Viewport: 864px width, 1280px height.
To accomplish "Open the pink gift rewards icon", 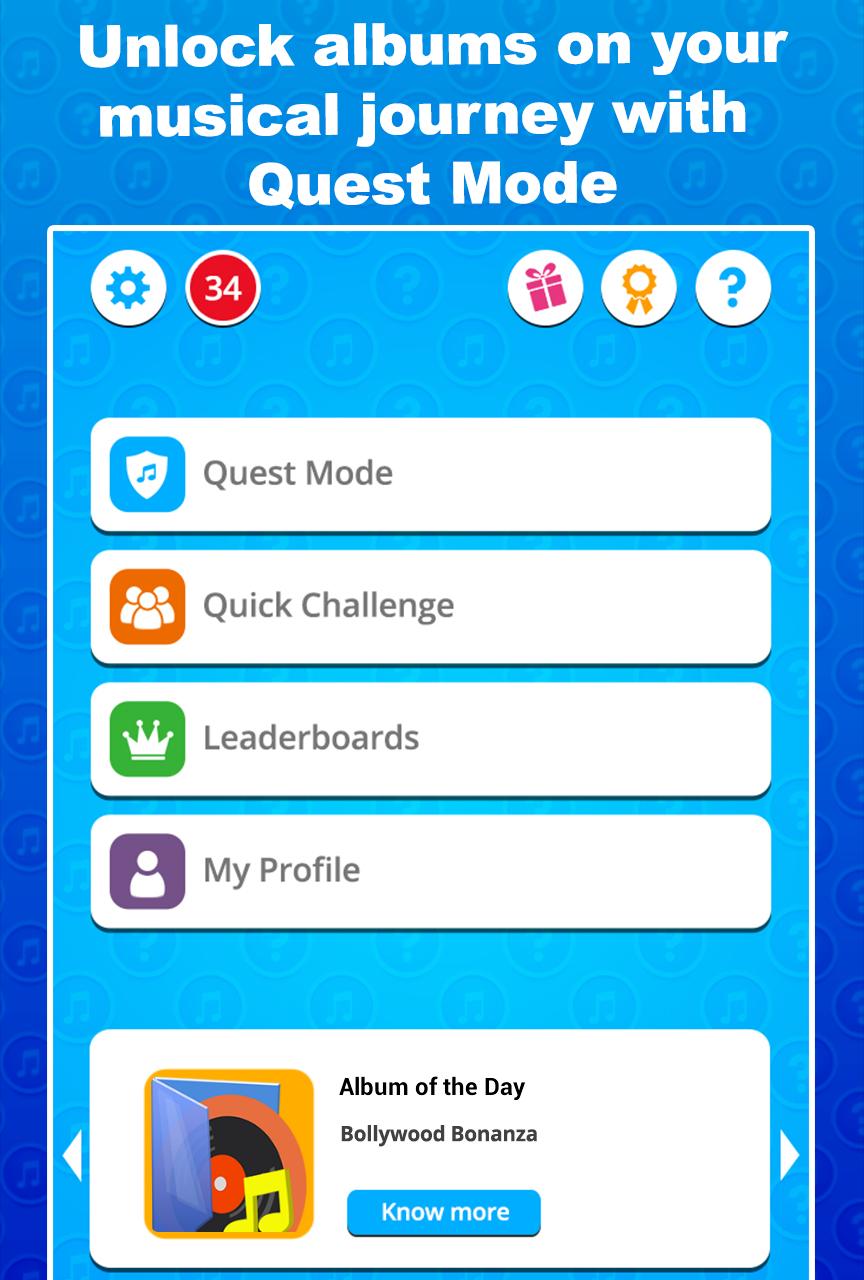I will coord(546,288).
